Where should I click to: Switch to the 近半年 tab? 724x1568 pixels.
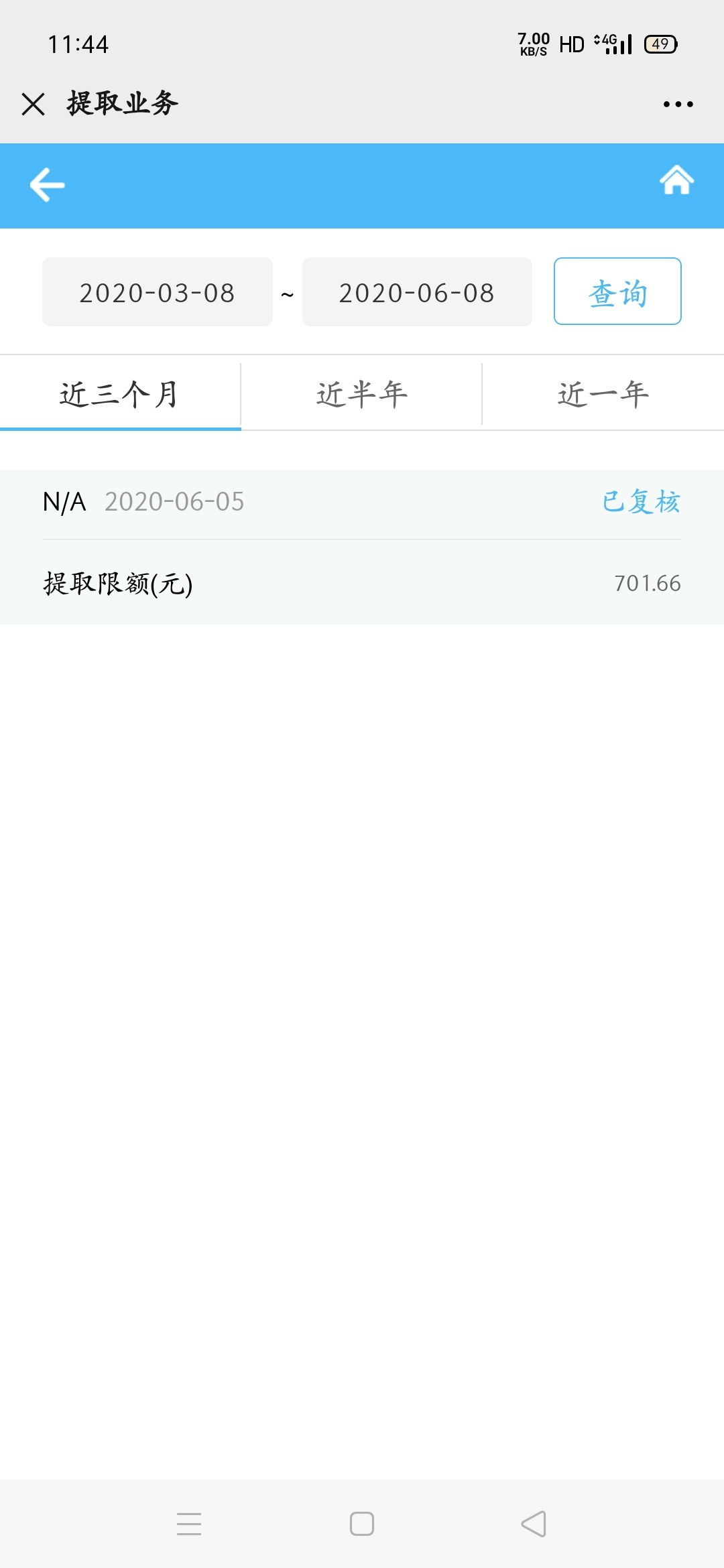[x=361, y=395]
